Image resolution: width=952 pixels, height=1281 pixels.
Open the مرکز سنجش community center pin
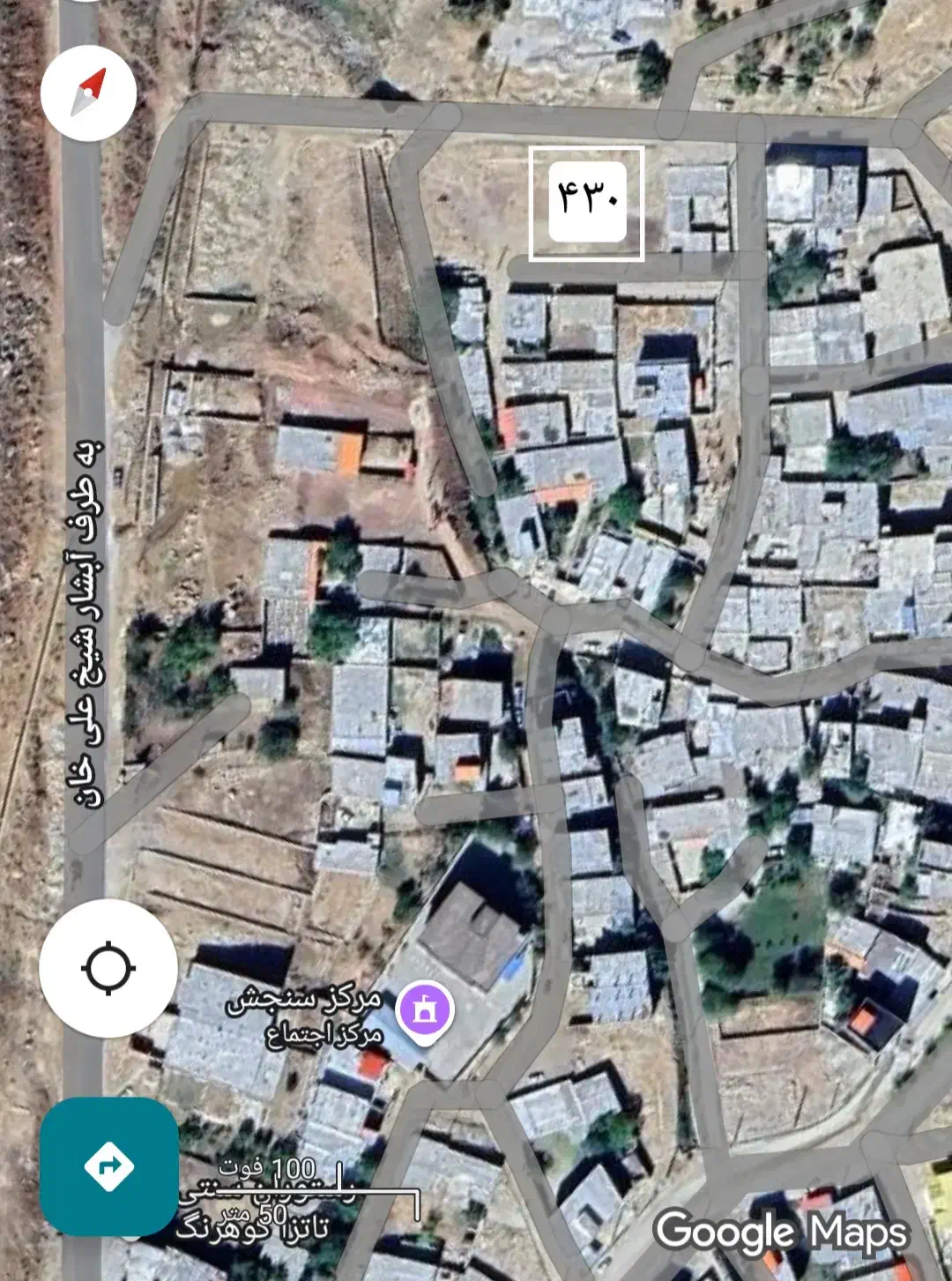click(x=425, y=1010)
